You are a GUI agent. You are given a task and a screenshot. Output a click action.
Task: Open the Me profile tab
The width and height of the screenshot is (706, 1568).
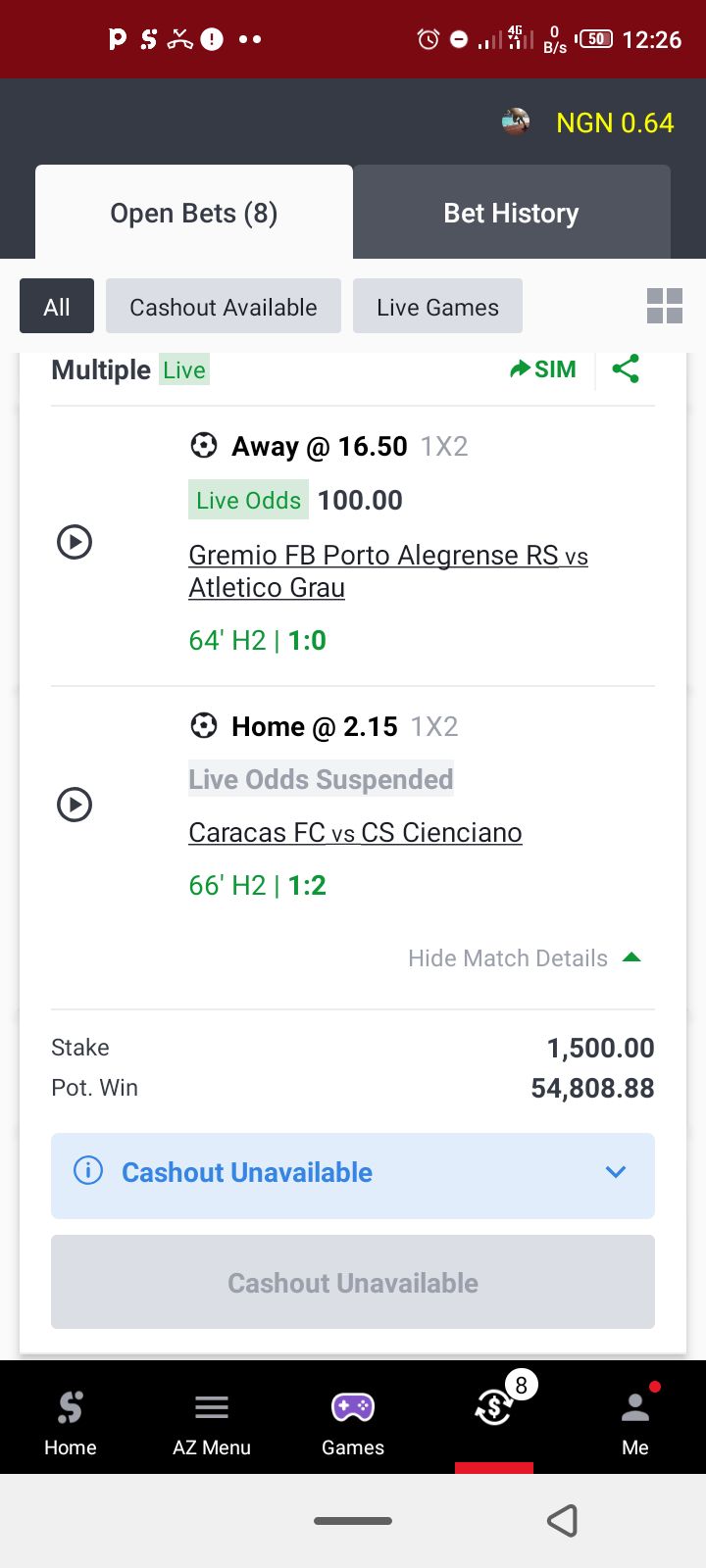[x=635, y=1422]
